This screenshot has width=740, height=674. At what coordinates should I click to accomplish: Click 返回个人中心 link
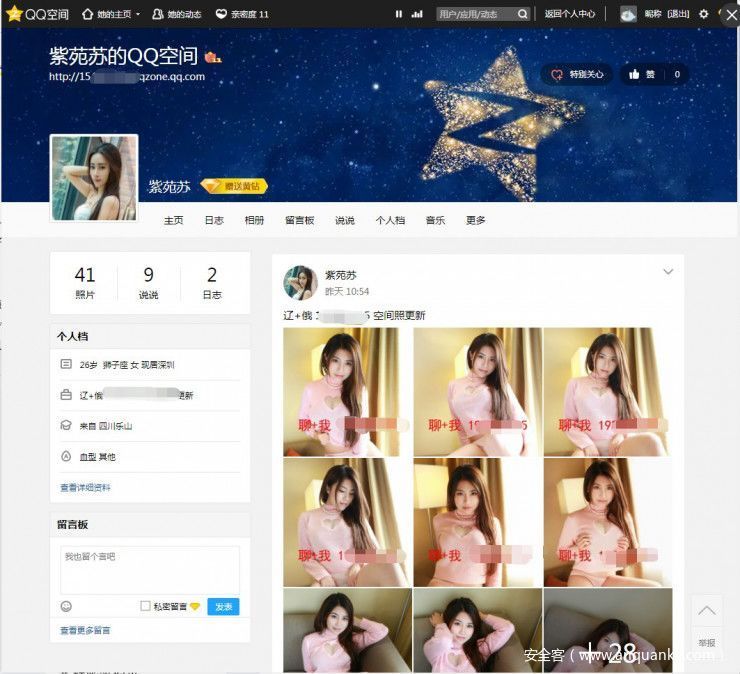[570, 14]
